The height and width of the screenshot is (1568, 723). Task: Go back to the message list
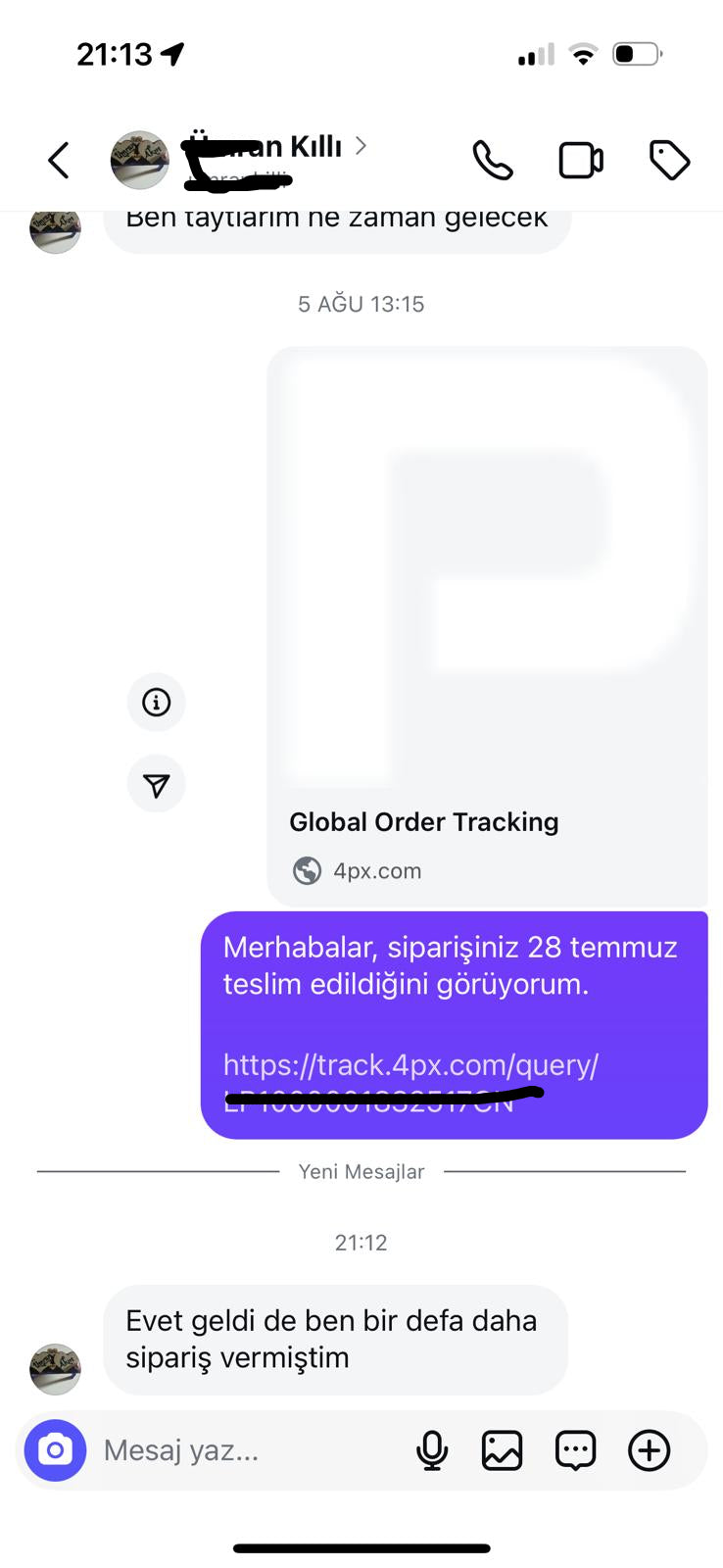[x=60, y=161]
